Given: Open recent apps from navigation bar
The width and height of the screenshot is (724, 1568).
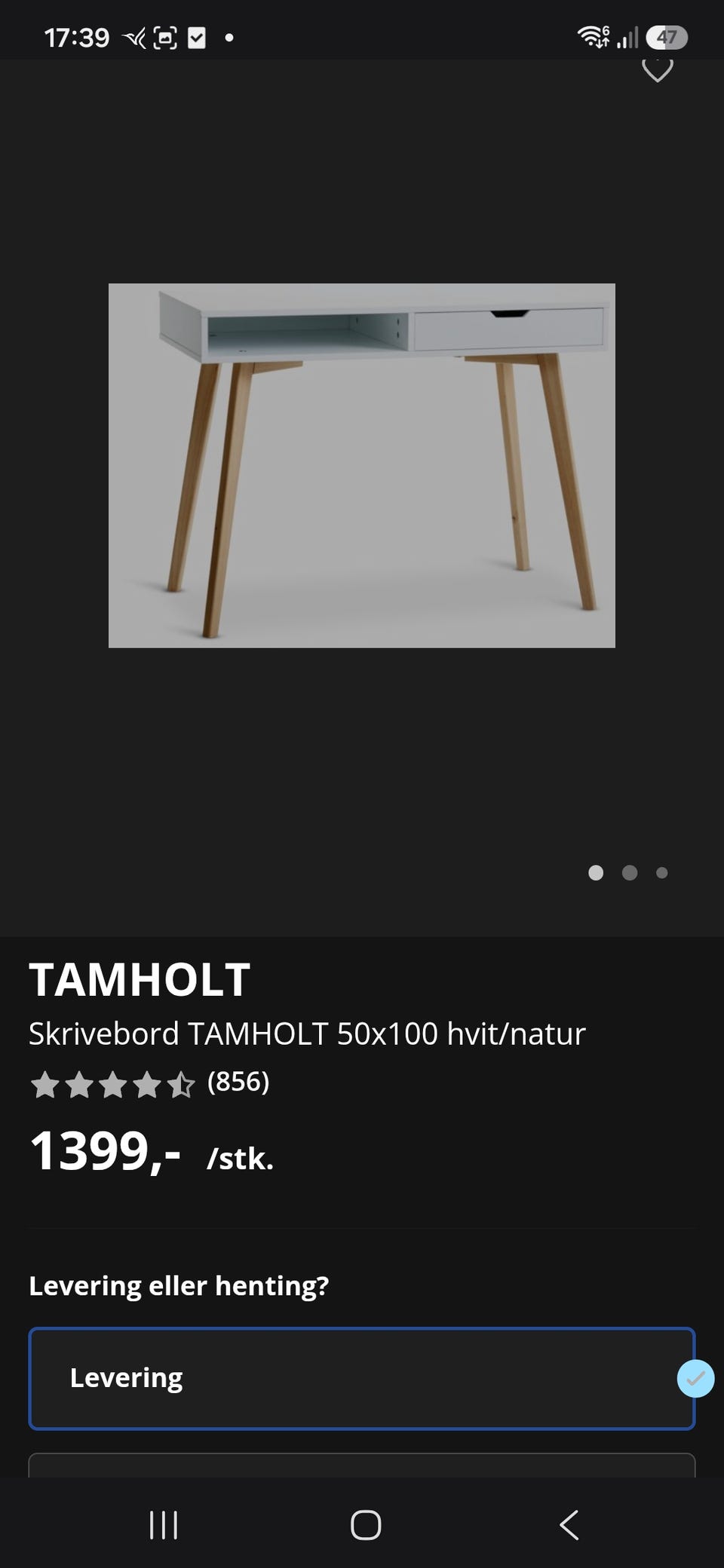Looking at the screenshot, I should (x=164, y=1524).
